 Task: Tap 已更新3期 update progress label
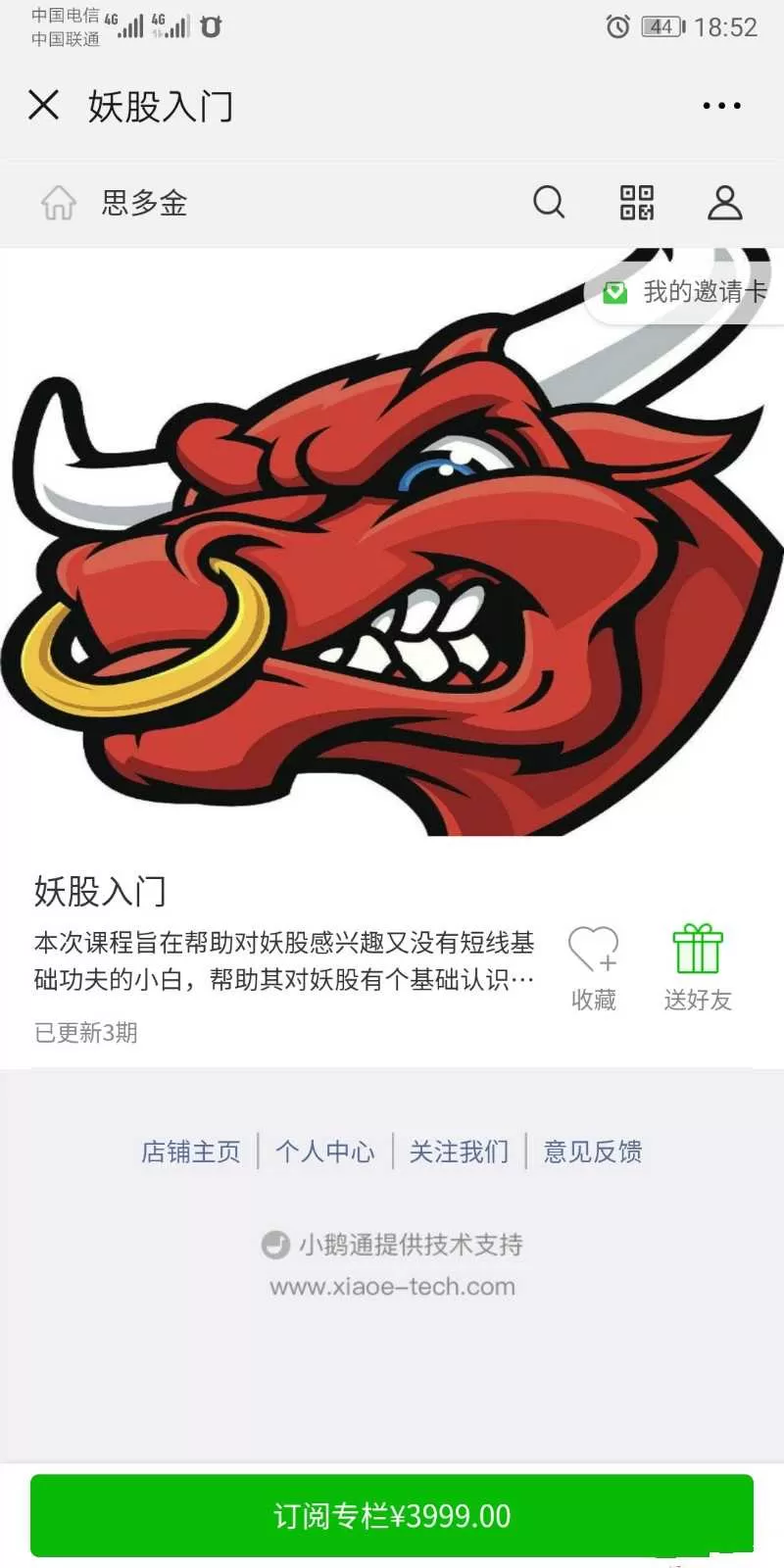tap(83, 1032)
